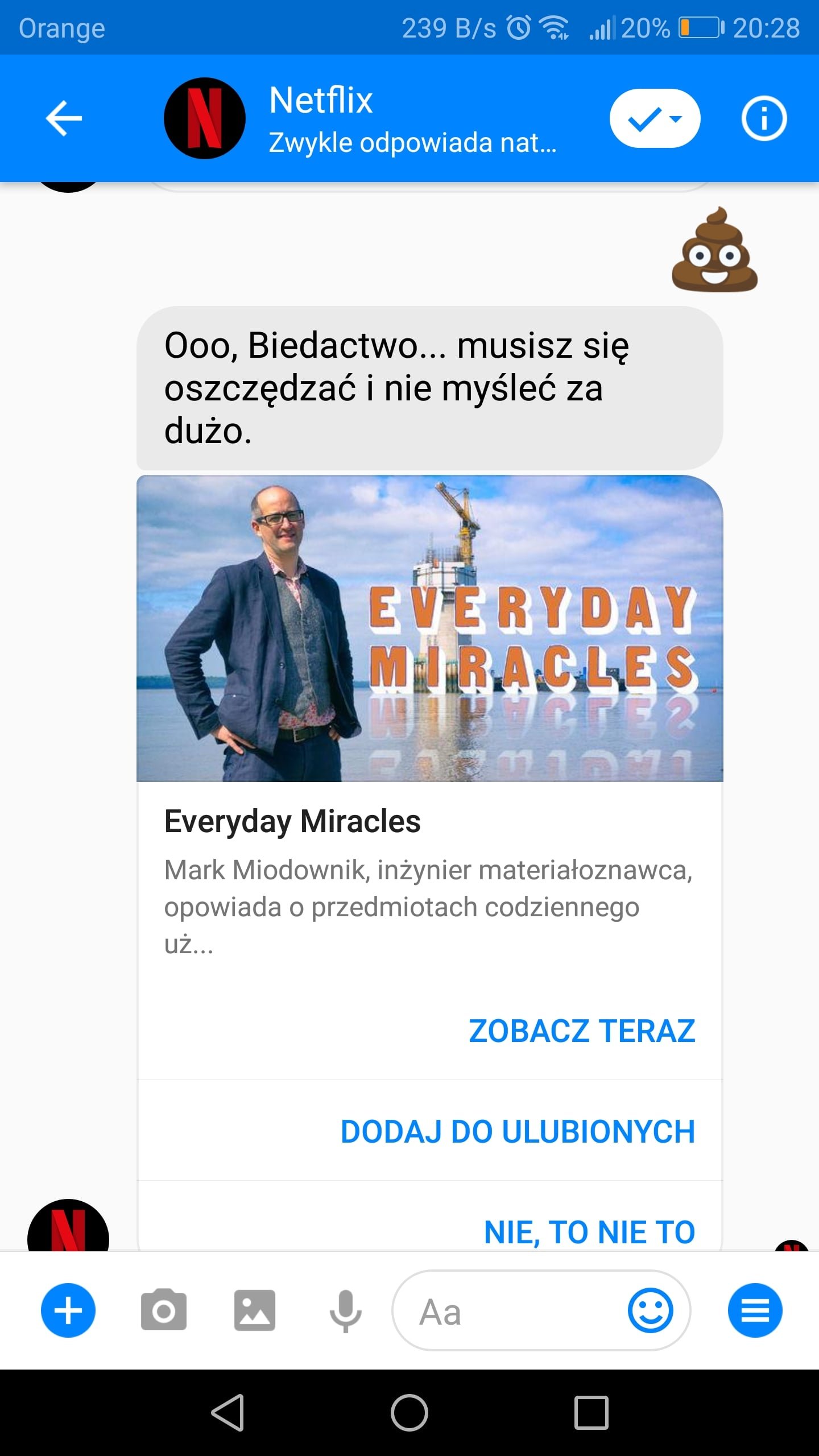Image resolution: width=819 pixels, height=1456 pixels.
Task: Open recent apps from the navigation bar
Action: pos(591,1412)
